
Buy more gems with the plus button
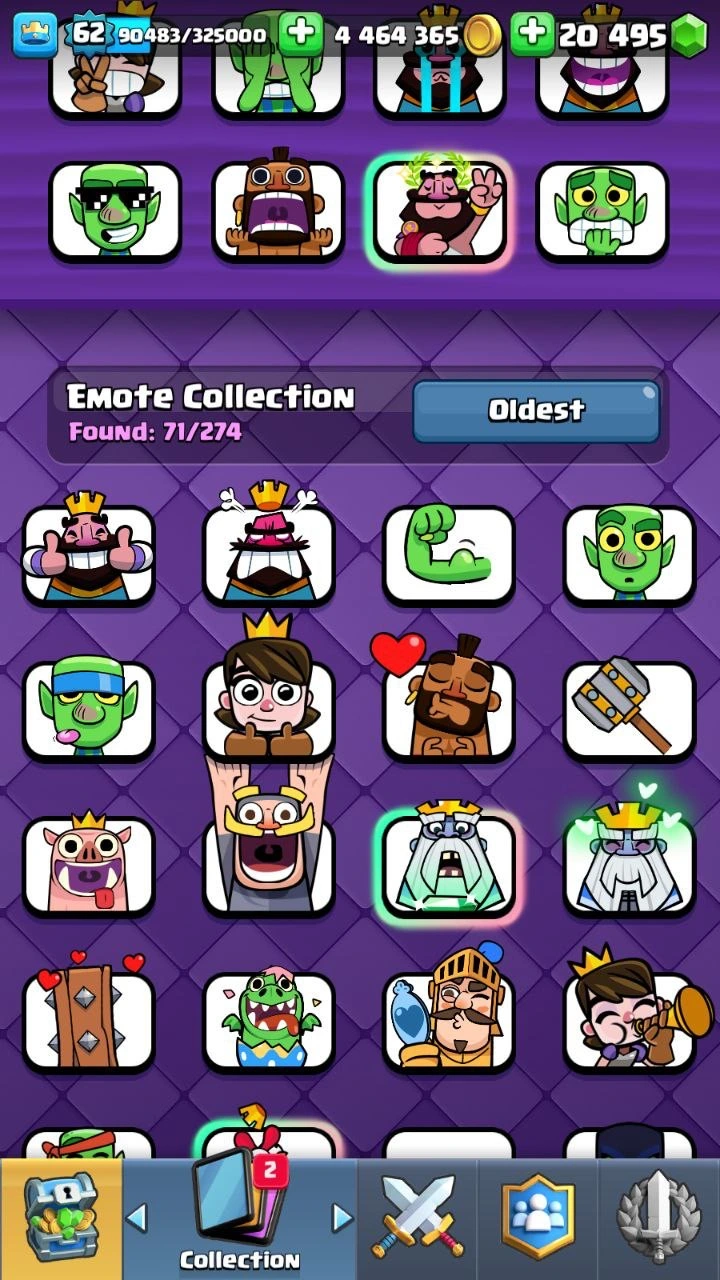pos(532,35)
